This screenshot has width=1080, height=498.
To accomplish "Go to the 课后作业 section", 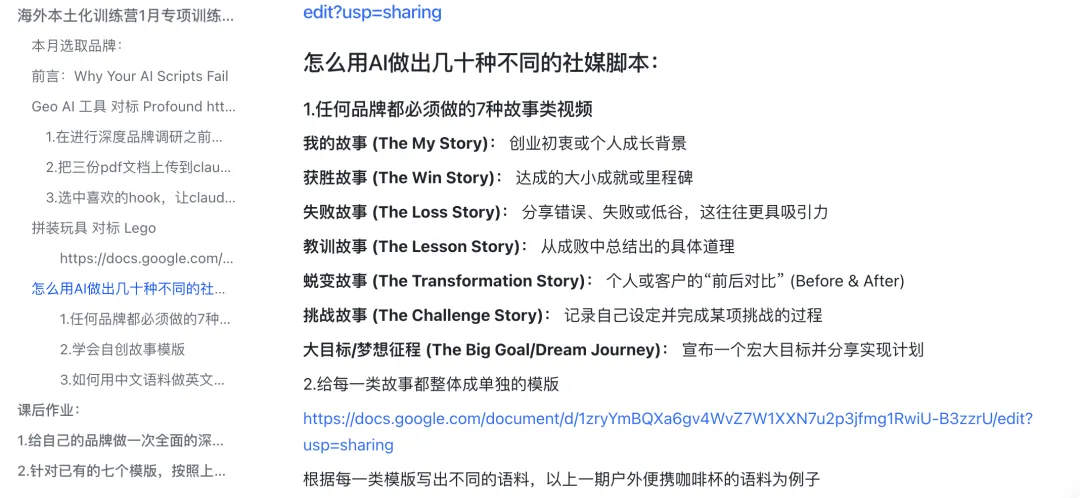I will pyautogui.click(x=49, y=410).
